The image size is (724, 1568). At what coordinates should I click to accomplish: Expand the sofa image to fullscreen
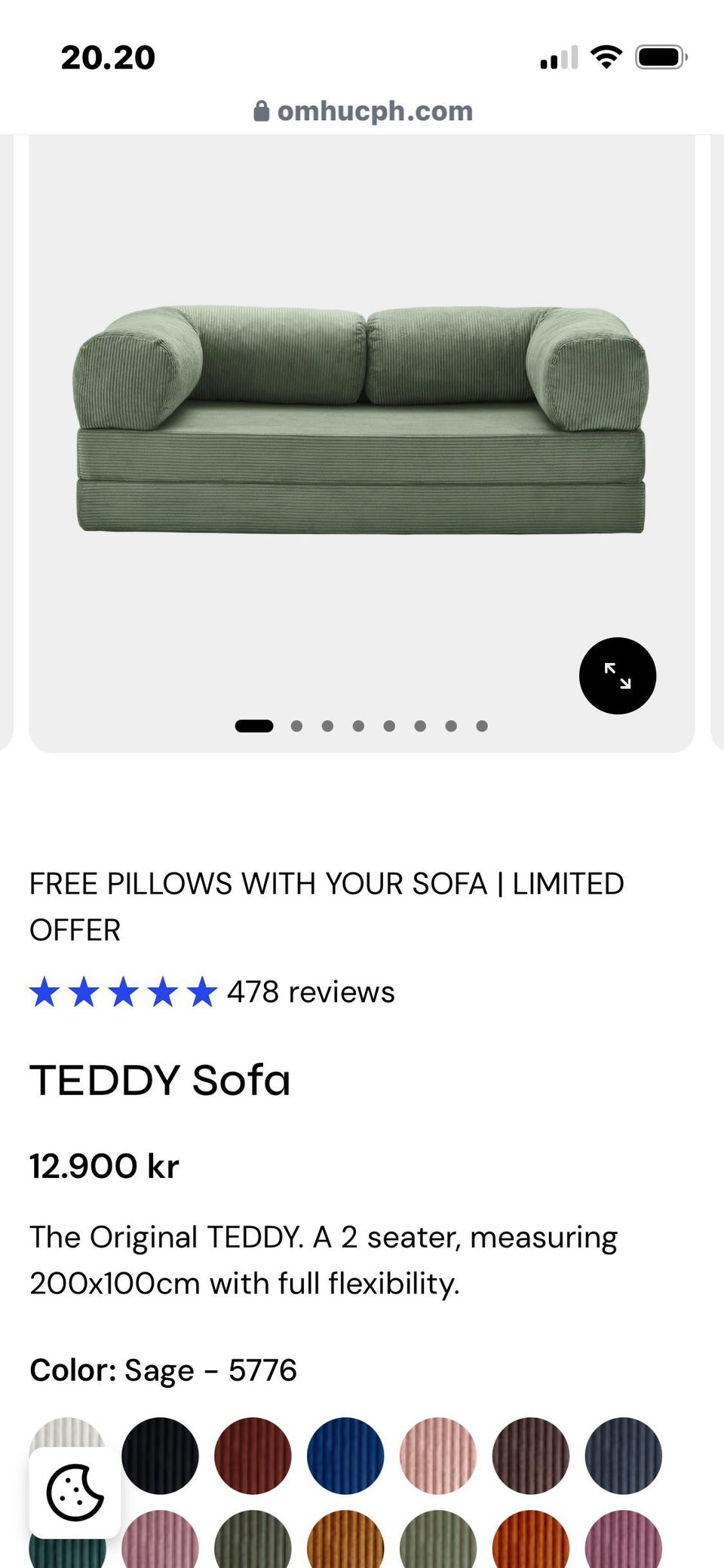[617, 676]
